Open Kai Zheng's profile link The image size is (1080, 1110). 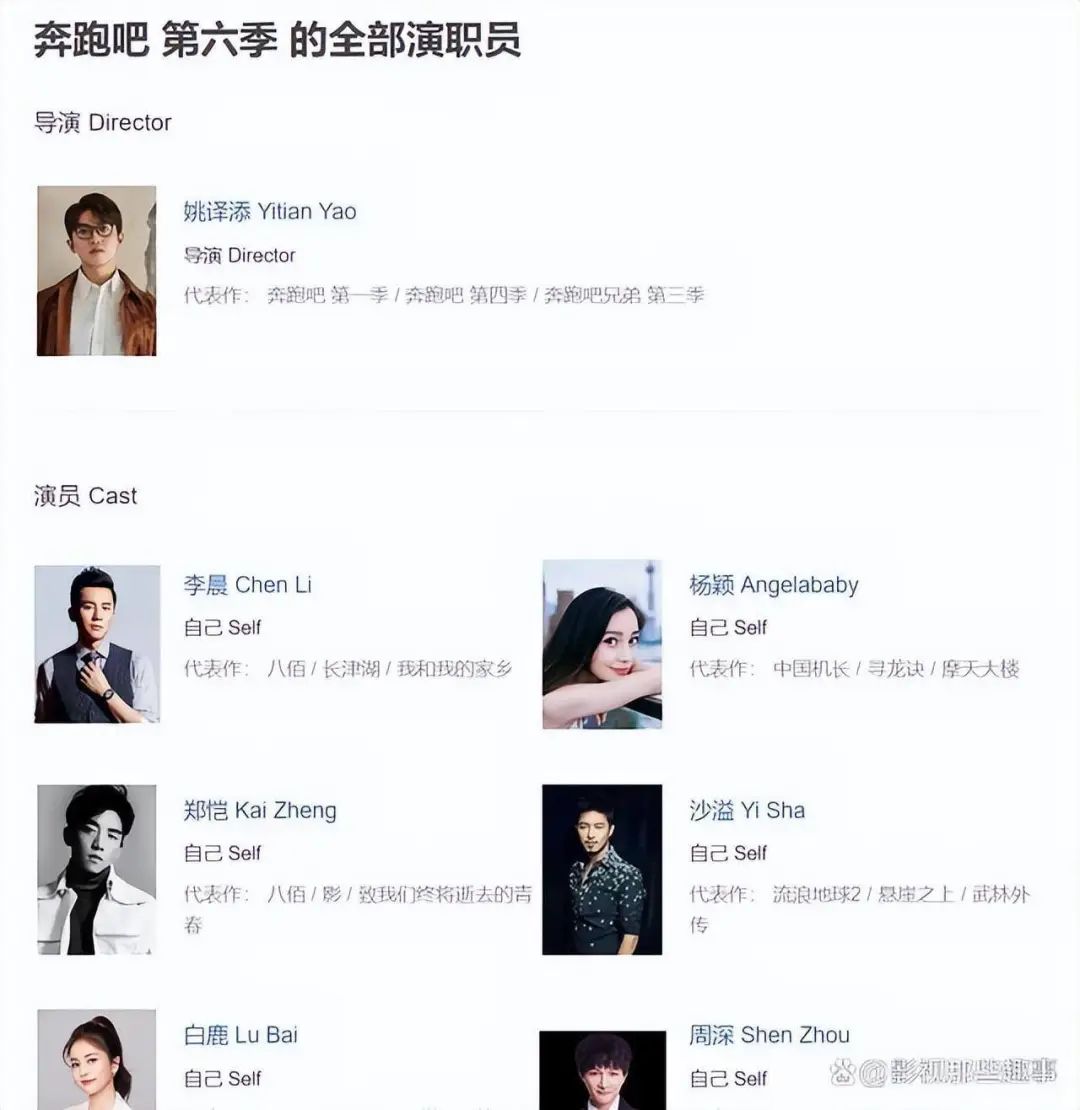coord(259,810)
